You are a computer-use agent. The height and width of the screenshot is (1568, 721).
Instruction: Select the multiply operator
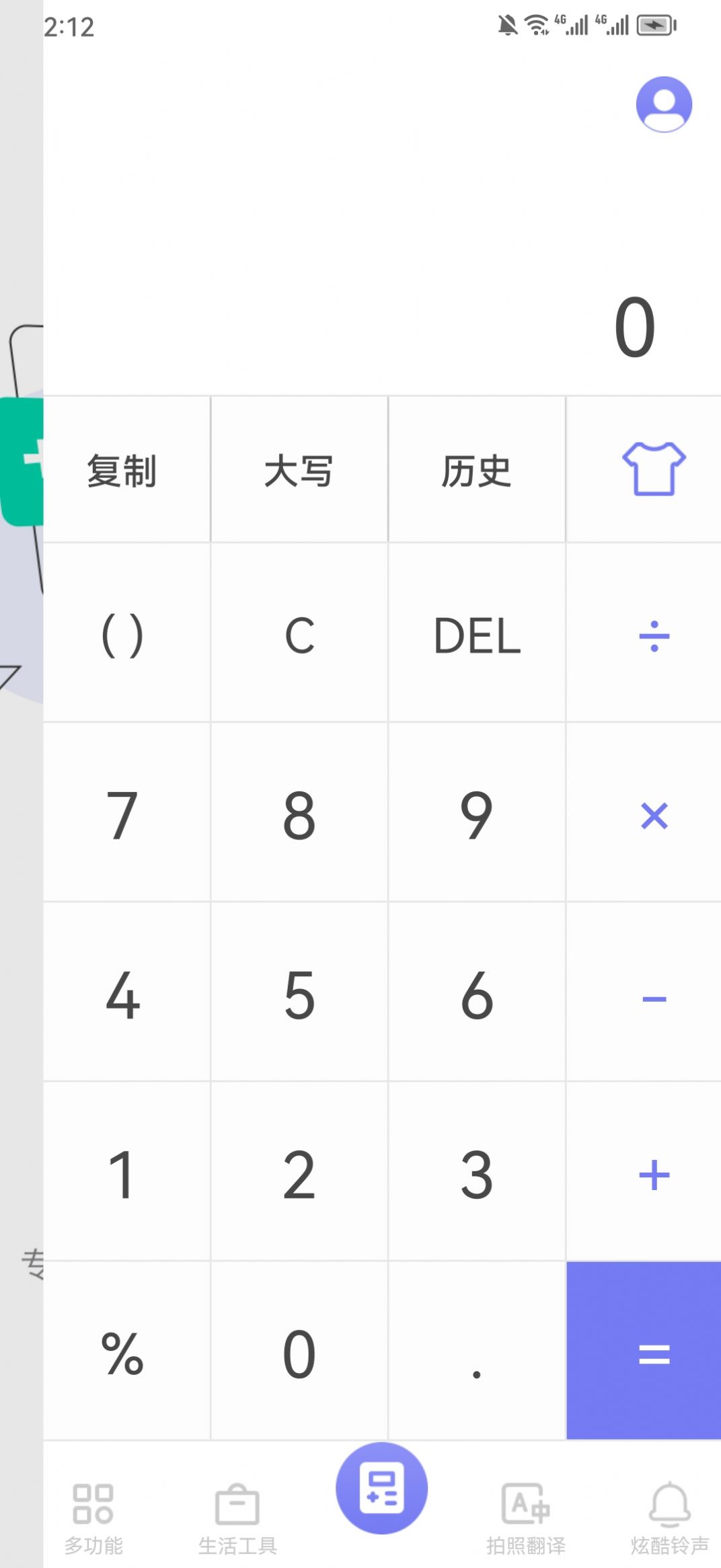[653, 815]
